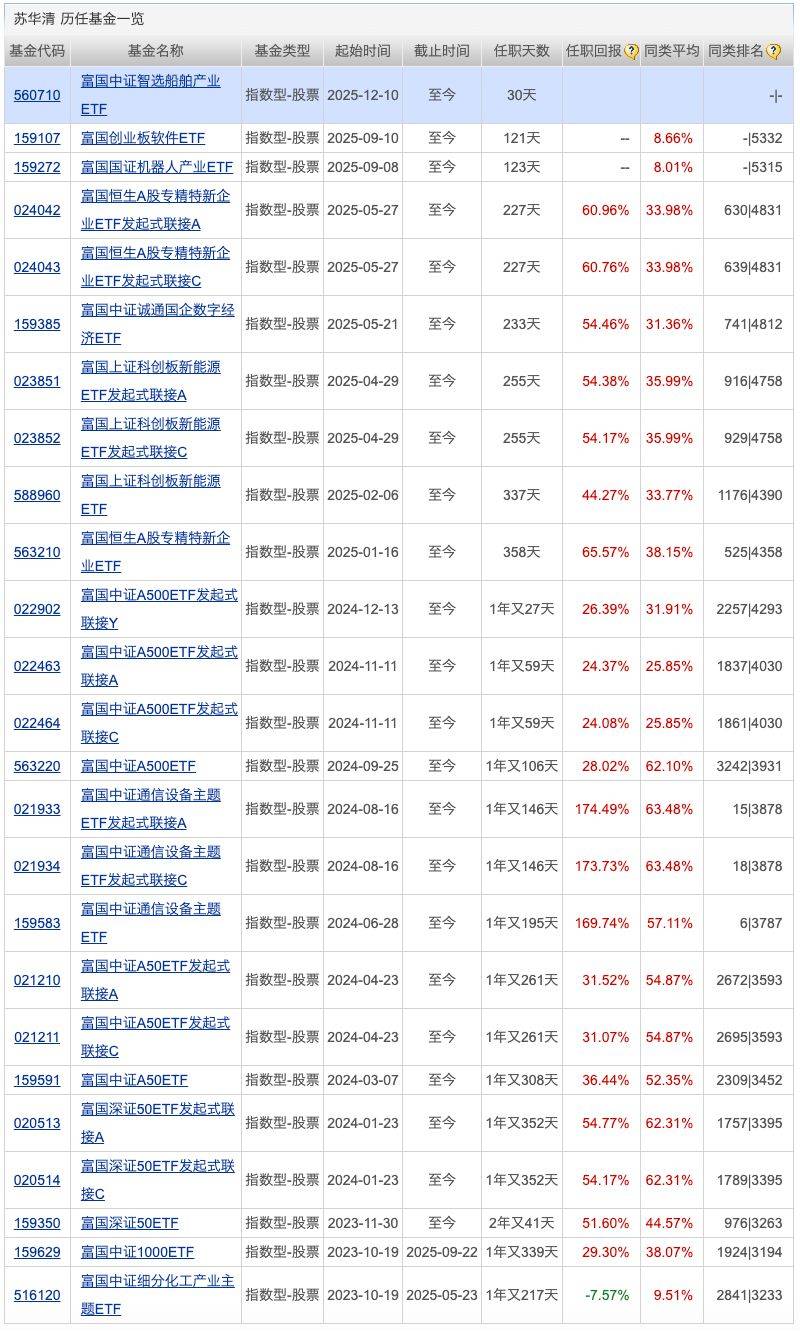800x1332 pixels.
Task: Select fund code 023851
Action: (x=37, y=381)
